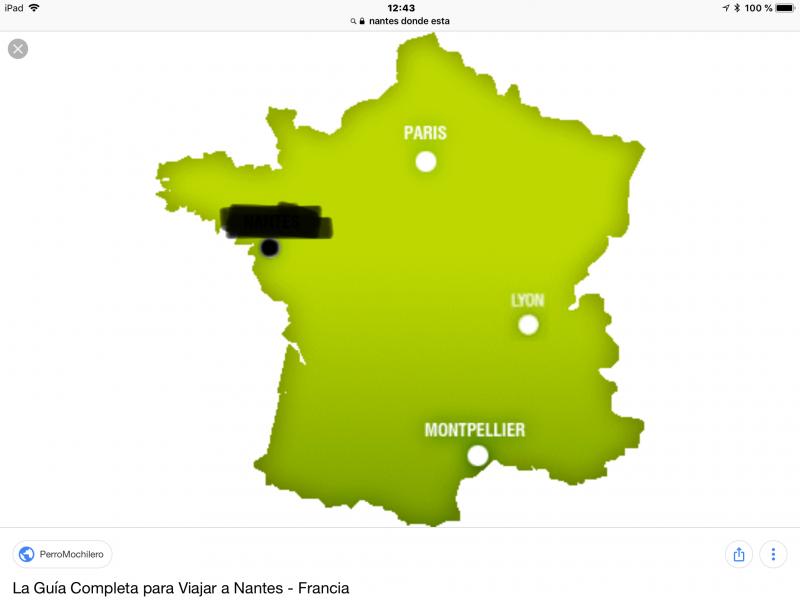Visit the PerroMochilero source site
This screenshot has width=800, height=600.
click(63, 554)
